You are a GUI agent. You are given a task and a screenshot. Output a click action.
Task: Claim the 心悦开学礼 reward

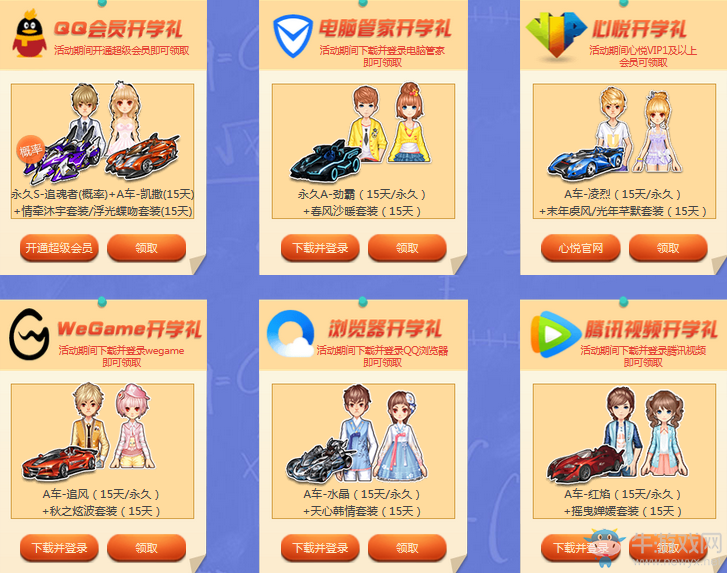pyautogui.click(x=668, y=248)
